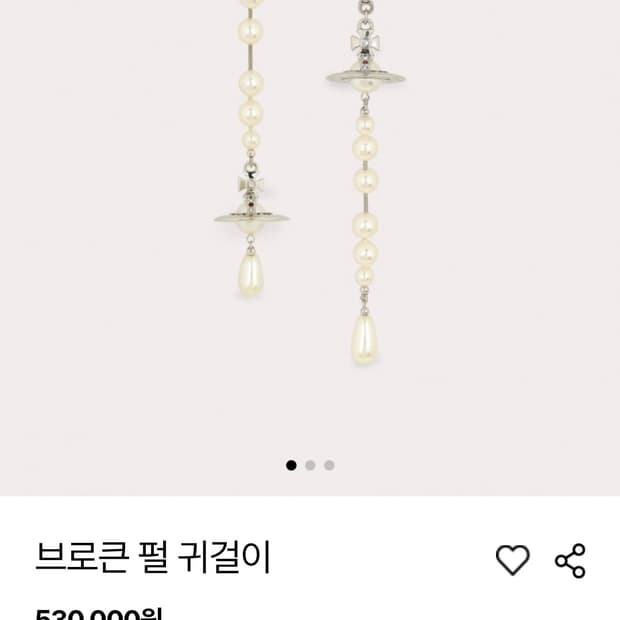This screenshot has width=620, height=620.
Task: Share this earring product
Action: 570,560
